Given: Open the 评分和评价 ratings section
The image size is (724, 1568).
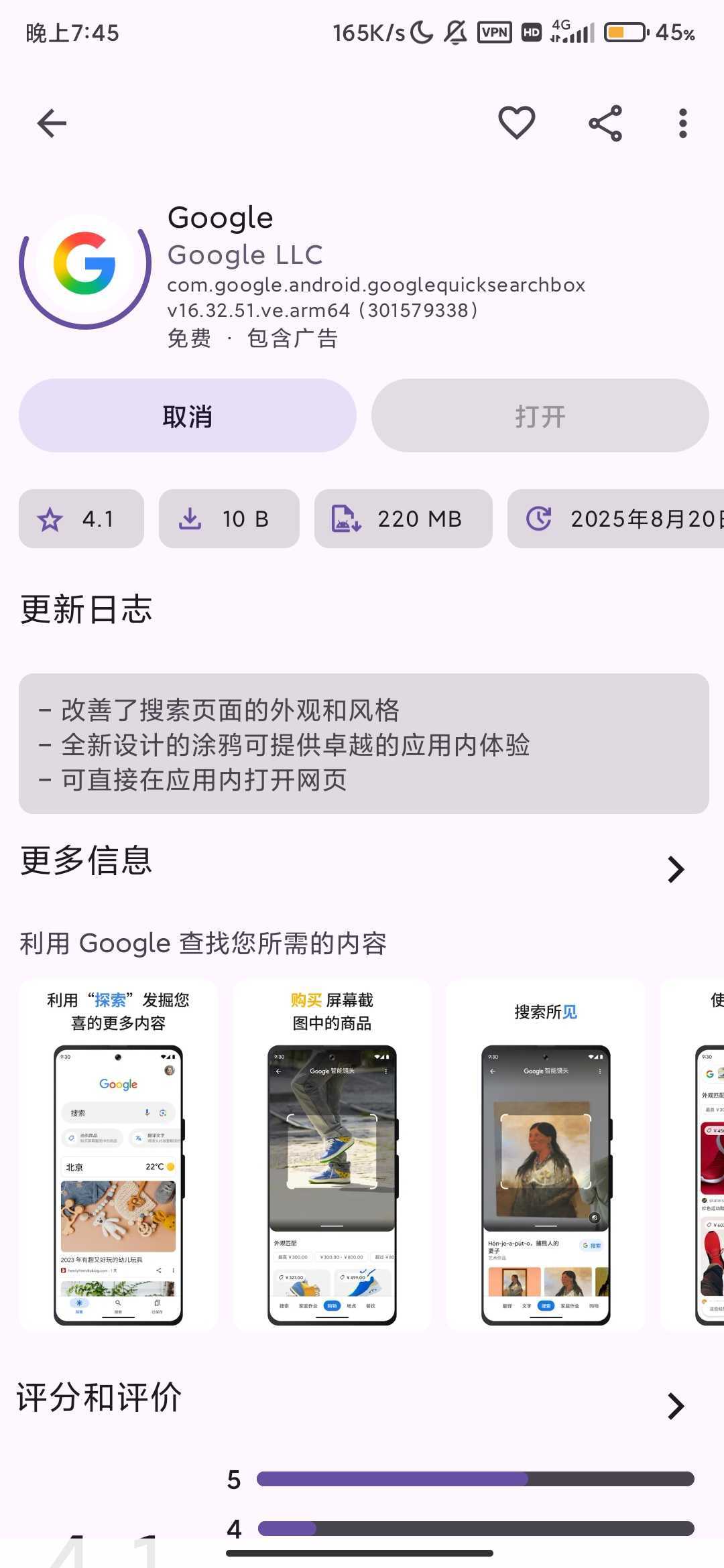Looking at the screenshot, I should 676,1405.
